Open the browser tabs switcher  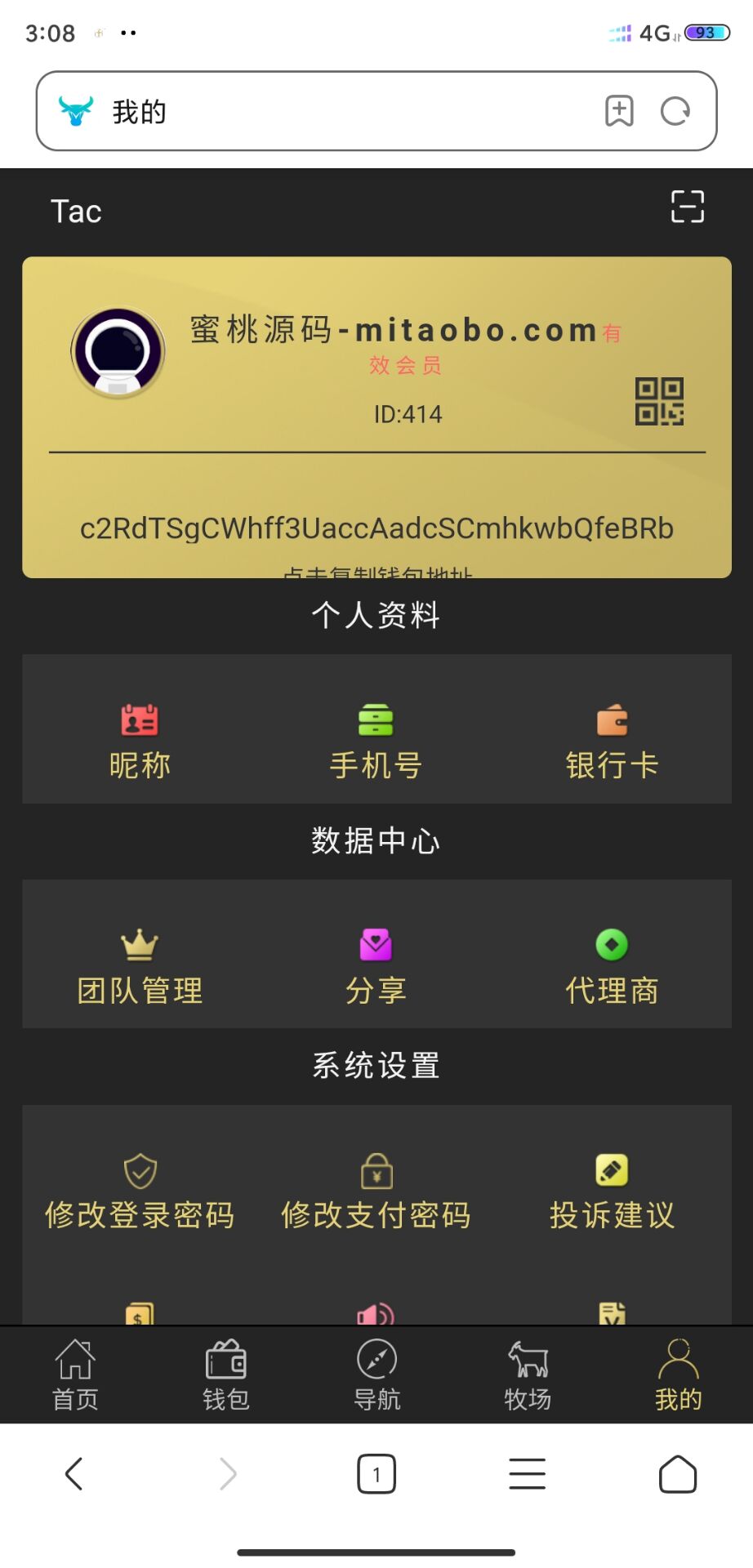[376, 1474]
